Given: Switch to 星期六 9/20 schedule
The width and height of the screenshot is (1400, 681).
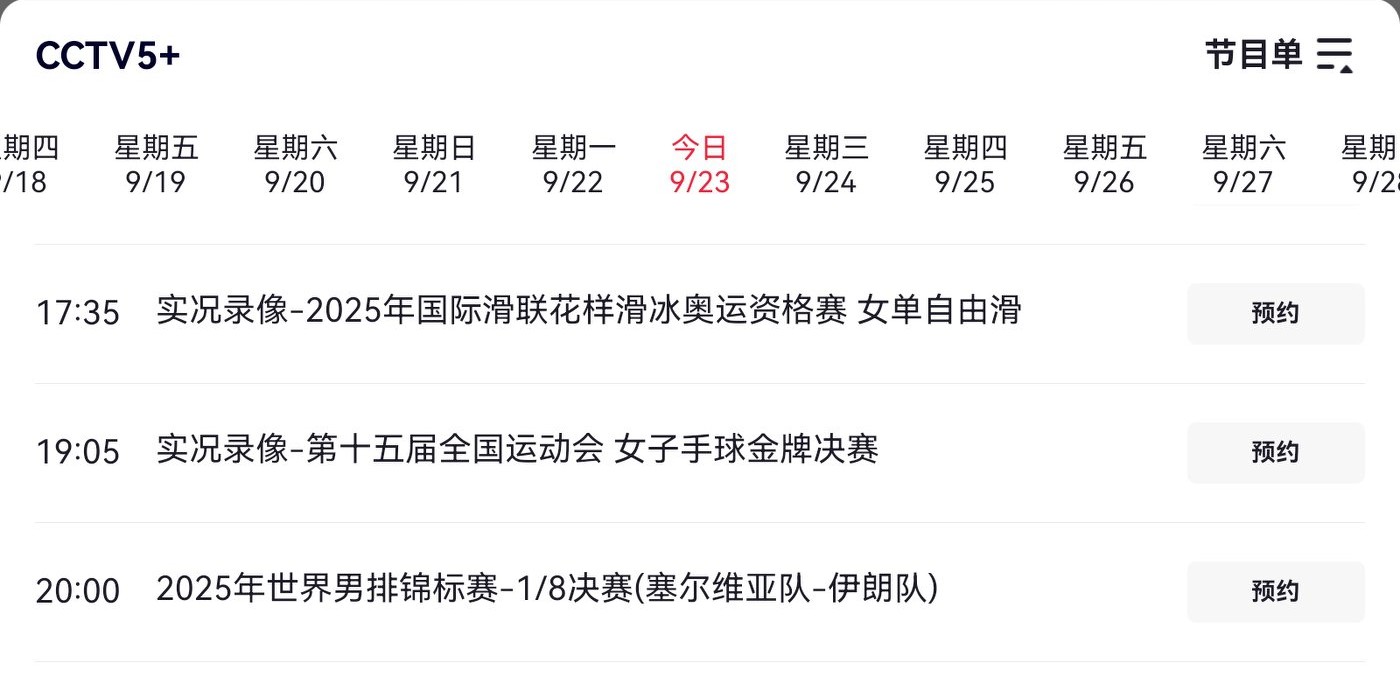Looking at the screenshot, I should point(295,165).
